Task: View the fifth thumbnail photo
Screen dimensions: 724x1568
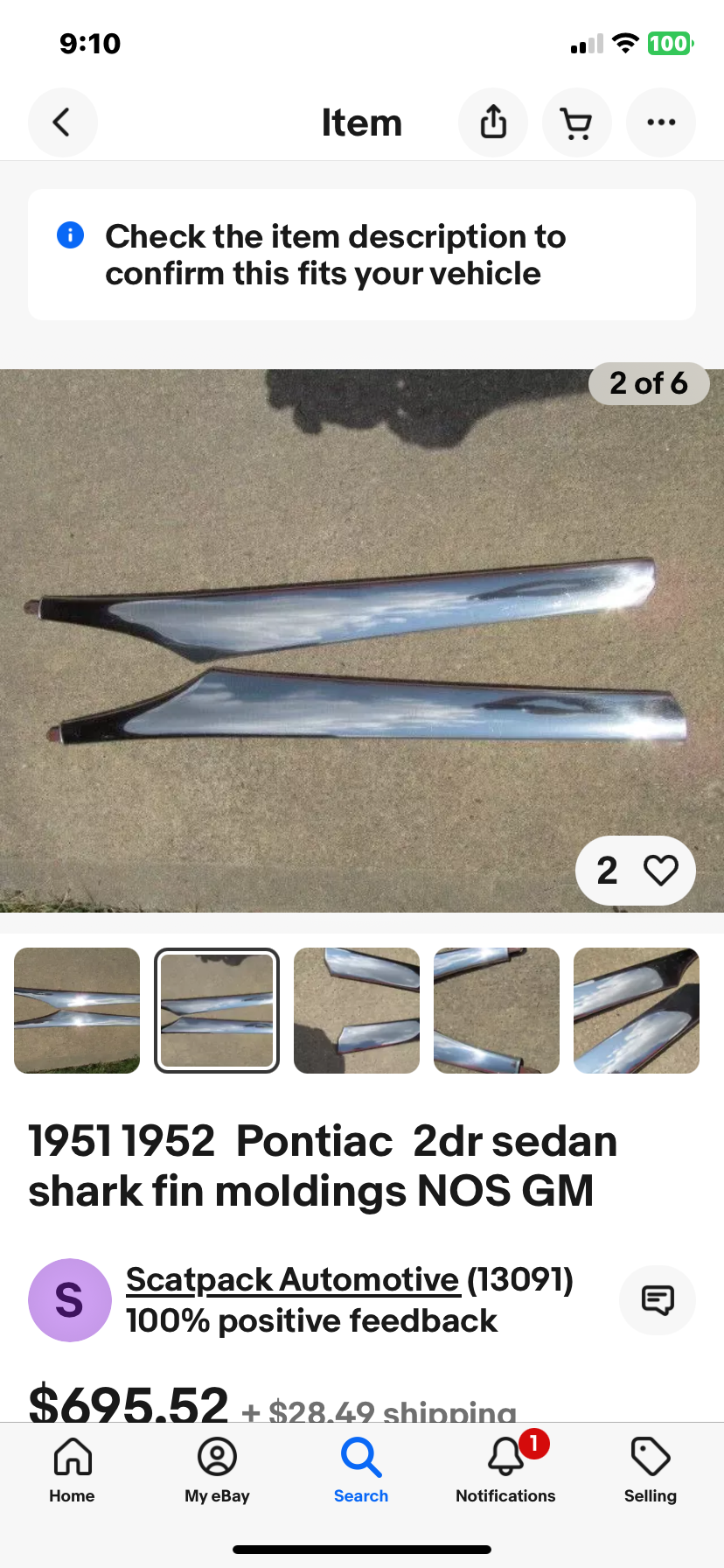Action: pyautogui.click(x=637, y=1011)
